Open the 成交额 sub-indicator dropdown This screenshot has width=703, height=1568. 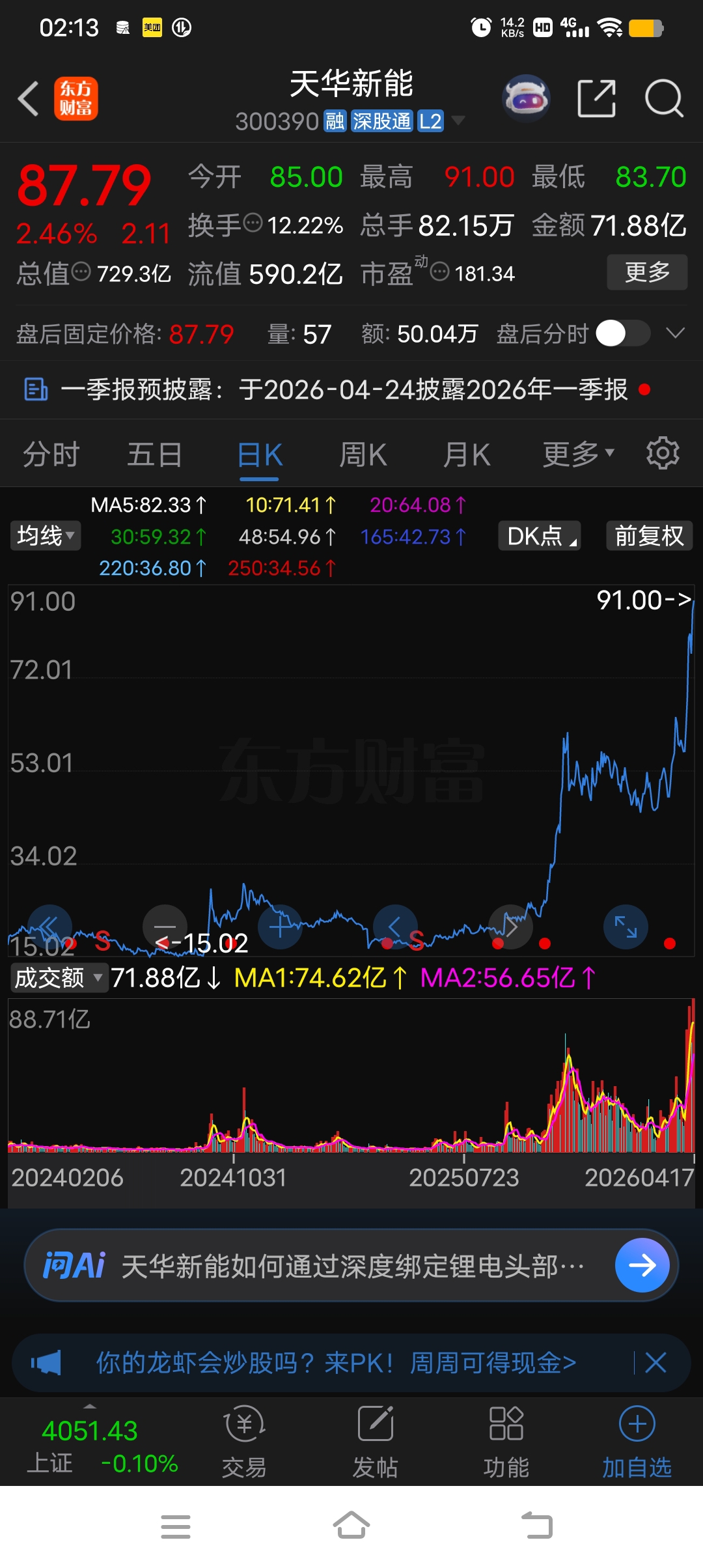click(x=59, y=977)
